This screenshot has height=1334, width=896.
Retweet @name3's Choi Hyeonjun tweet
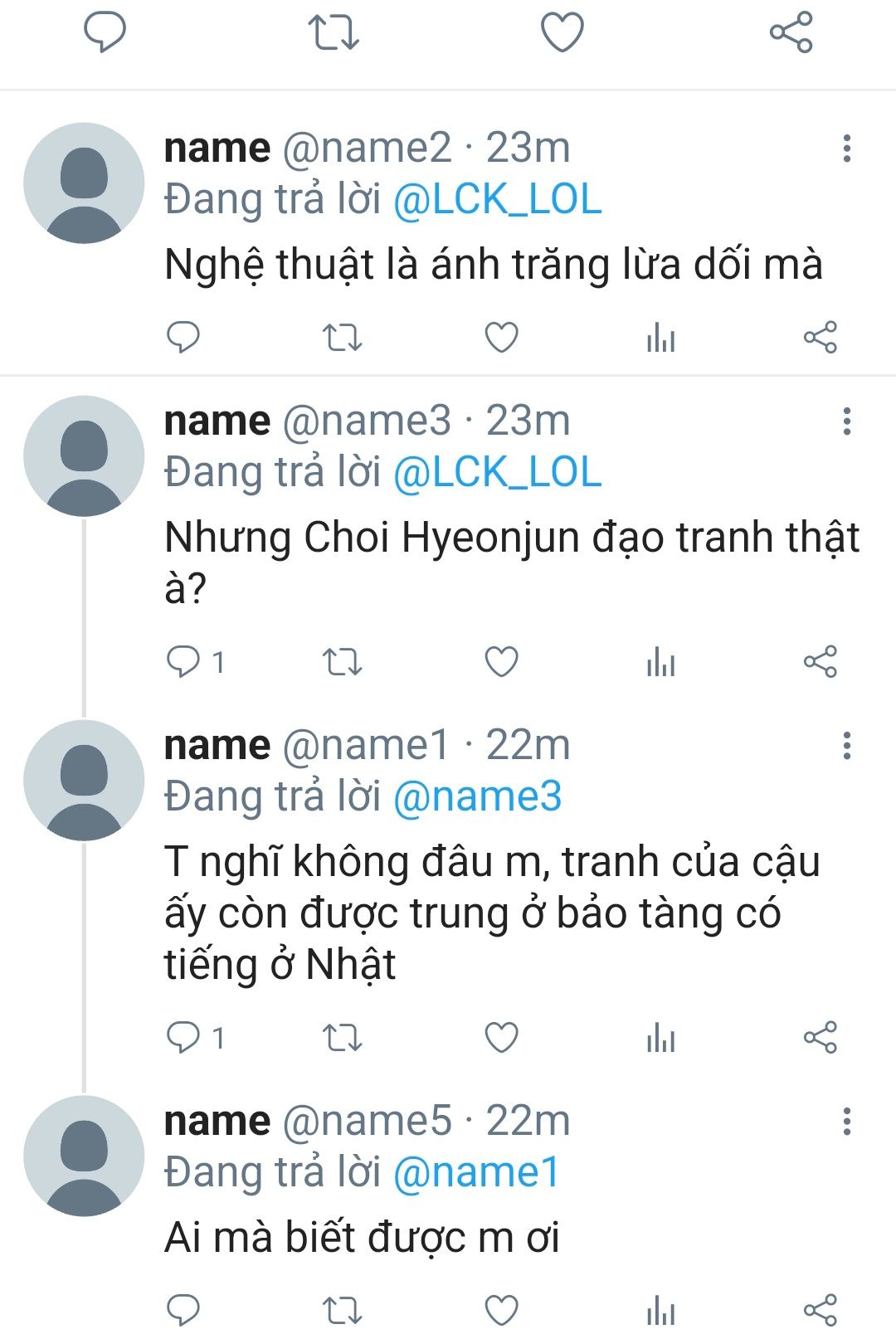(x=342, y=662)
